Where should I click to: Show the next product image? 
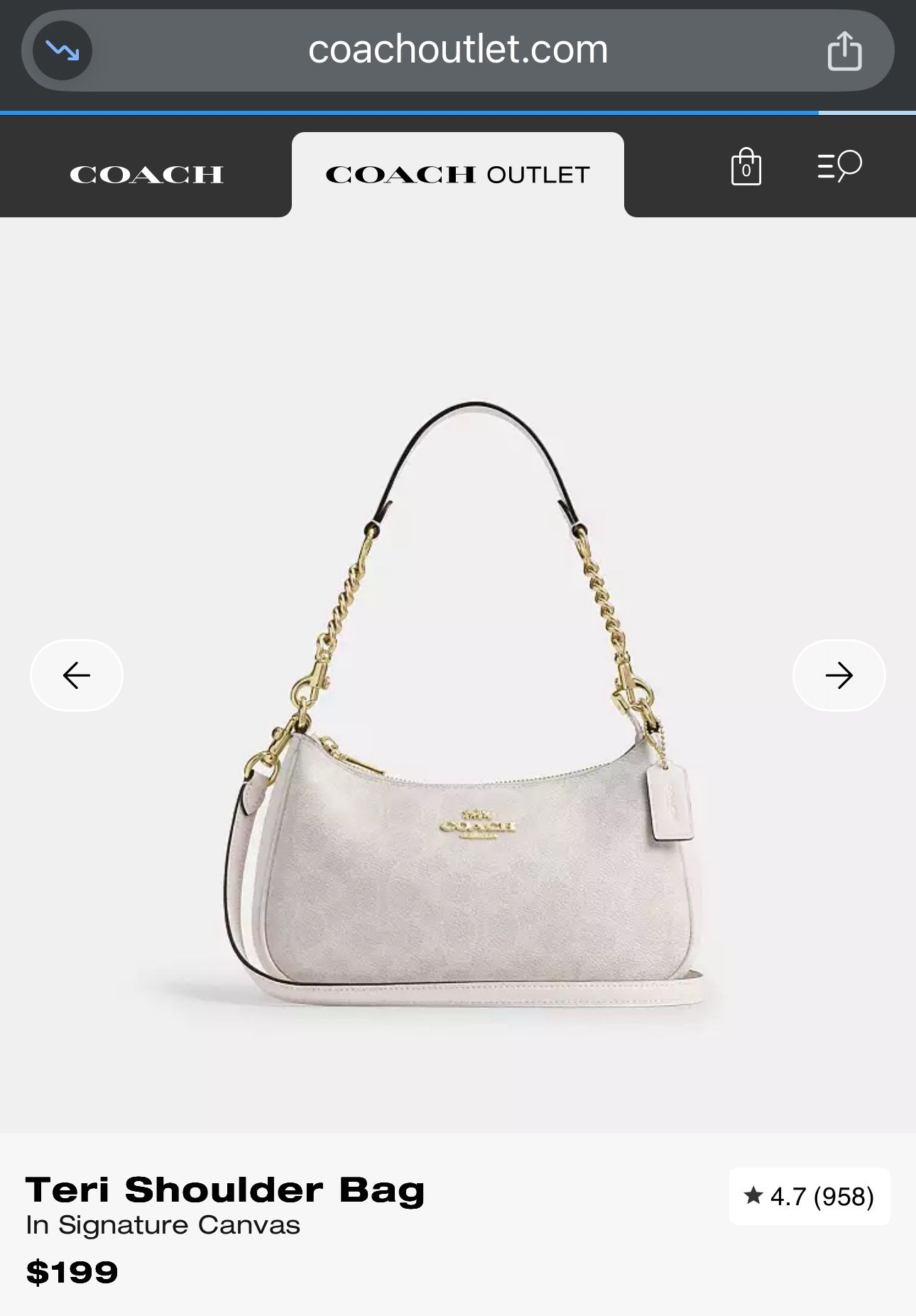pyautogui.click(x=839, y=675)
